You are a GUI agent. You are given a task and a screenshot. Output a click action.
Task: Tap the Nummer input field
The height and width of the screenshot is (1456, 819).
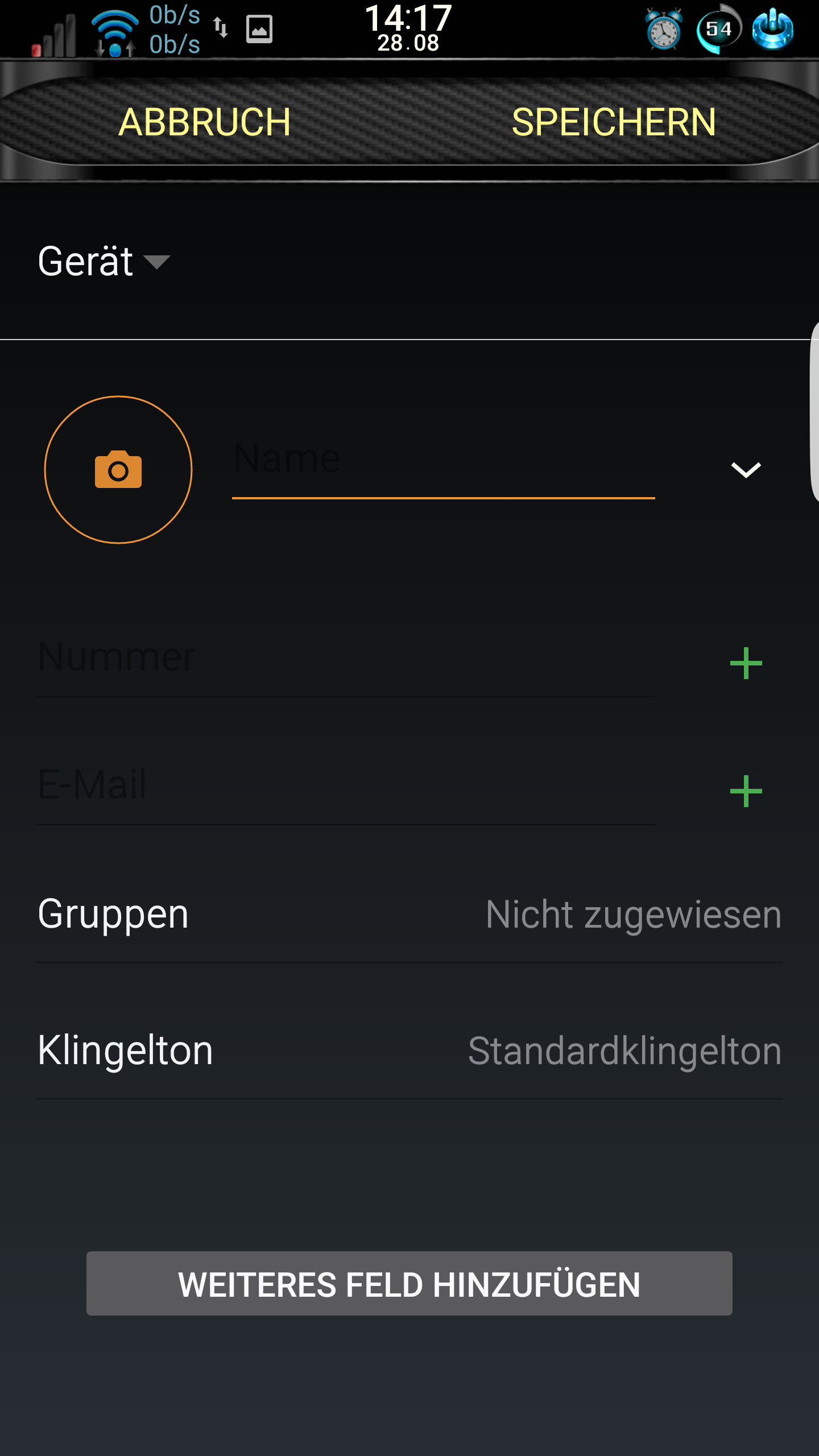[346, 660]
